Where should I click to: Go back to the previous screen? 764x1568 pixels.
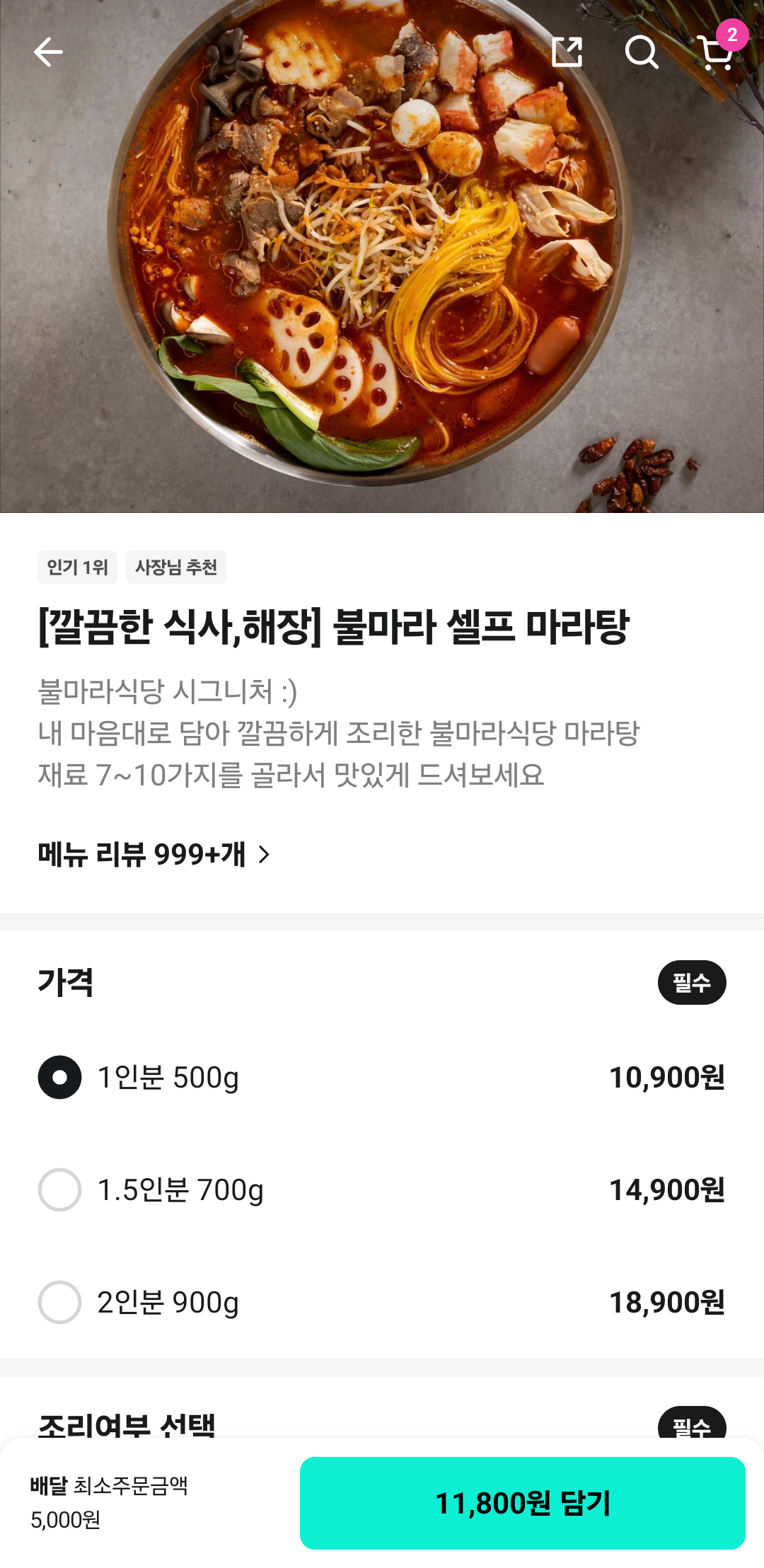pyautogui.click(x=48, y=52)
